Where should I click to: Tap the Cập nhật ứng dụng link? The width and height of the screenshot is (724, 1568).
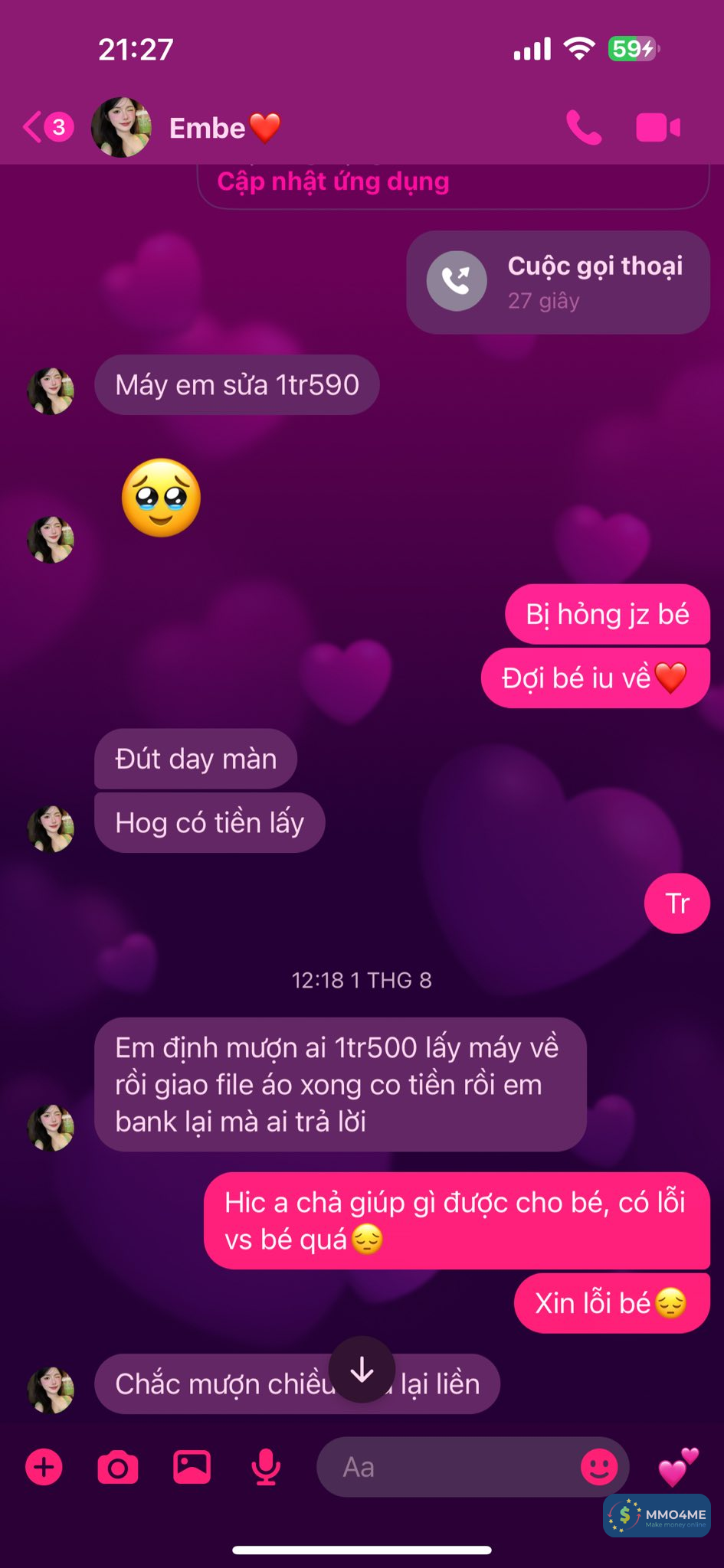[333, 182]
